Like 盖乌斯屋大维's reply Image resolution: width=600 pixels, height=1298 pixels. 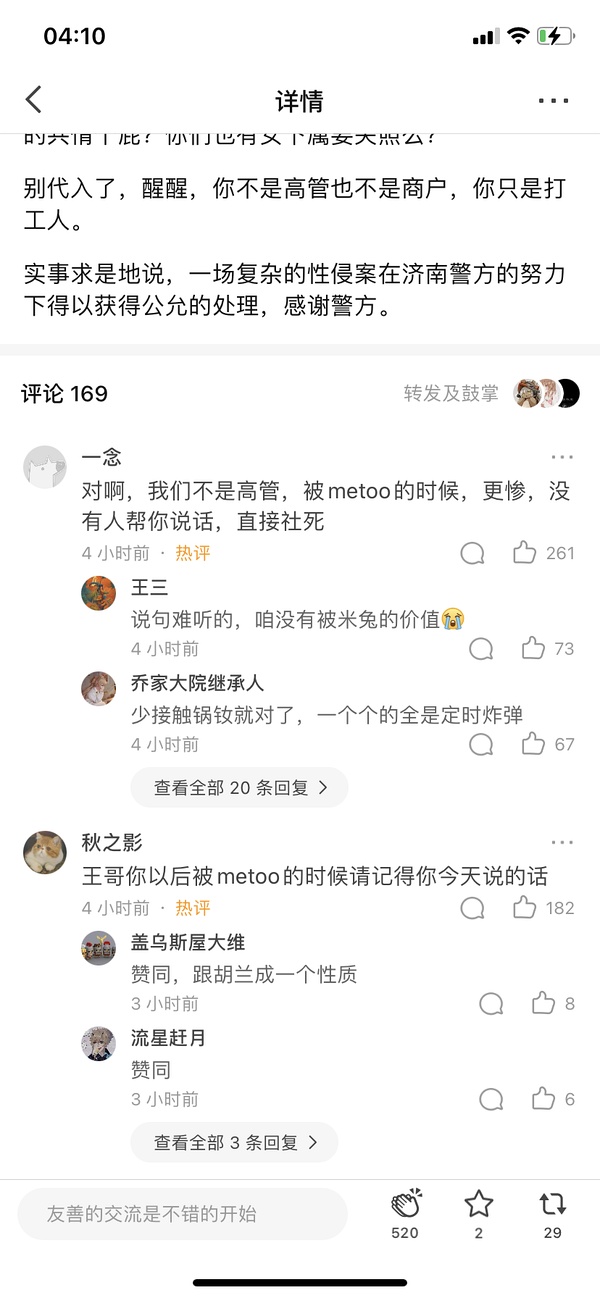543,1003
